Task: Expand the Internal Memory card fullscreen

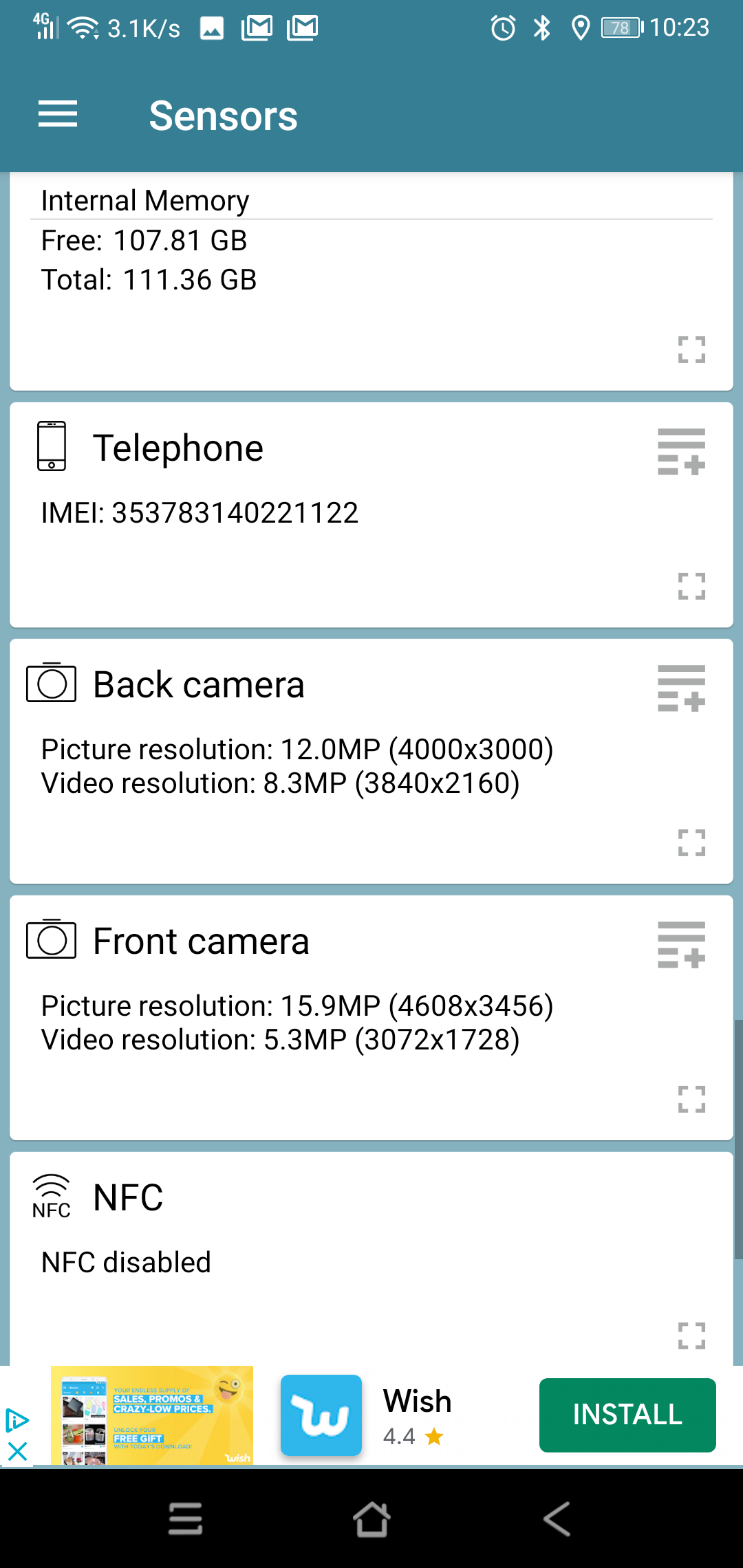Action: pyautogui.click(x=691, y=349)
